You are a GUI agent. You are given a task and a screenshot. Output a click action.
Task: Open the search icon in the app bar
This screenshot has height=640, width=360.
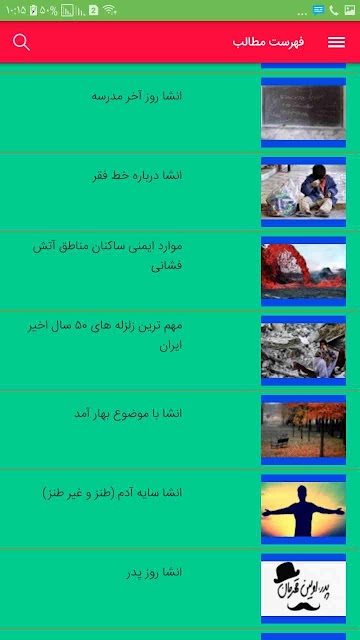coord(21,42)
